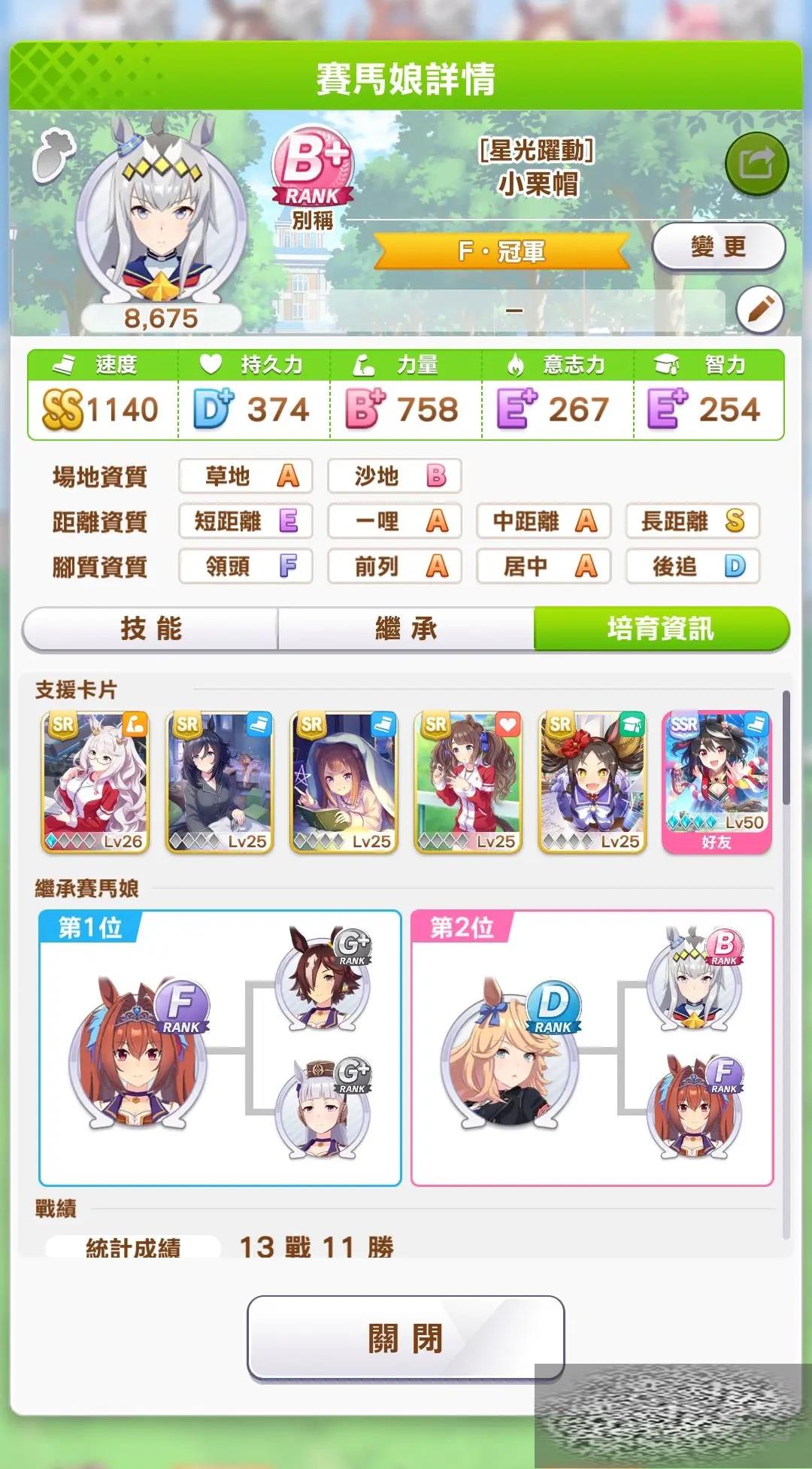Switch to the 繼承 tab

[x=406, y=629]
